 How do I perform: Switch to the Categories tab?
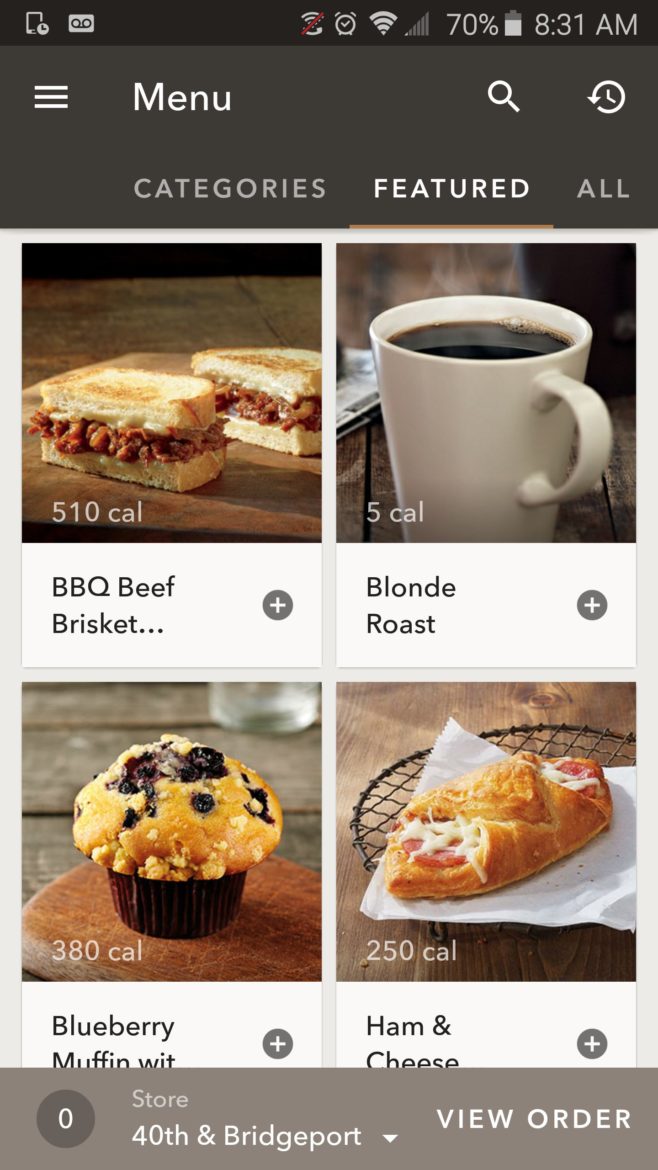coord(230,189)
